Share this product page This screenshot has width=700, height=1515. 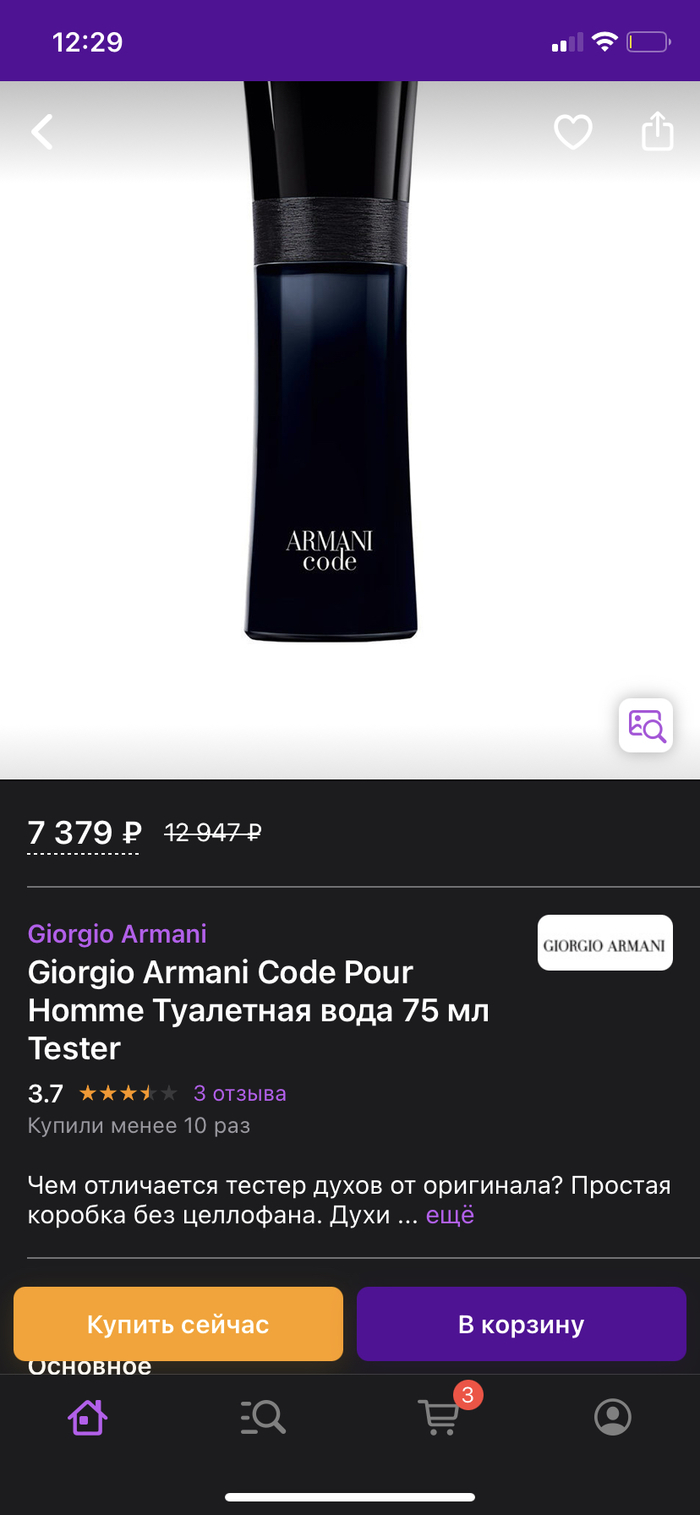[657, 131]
